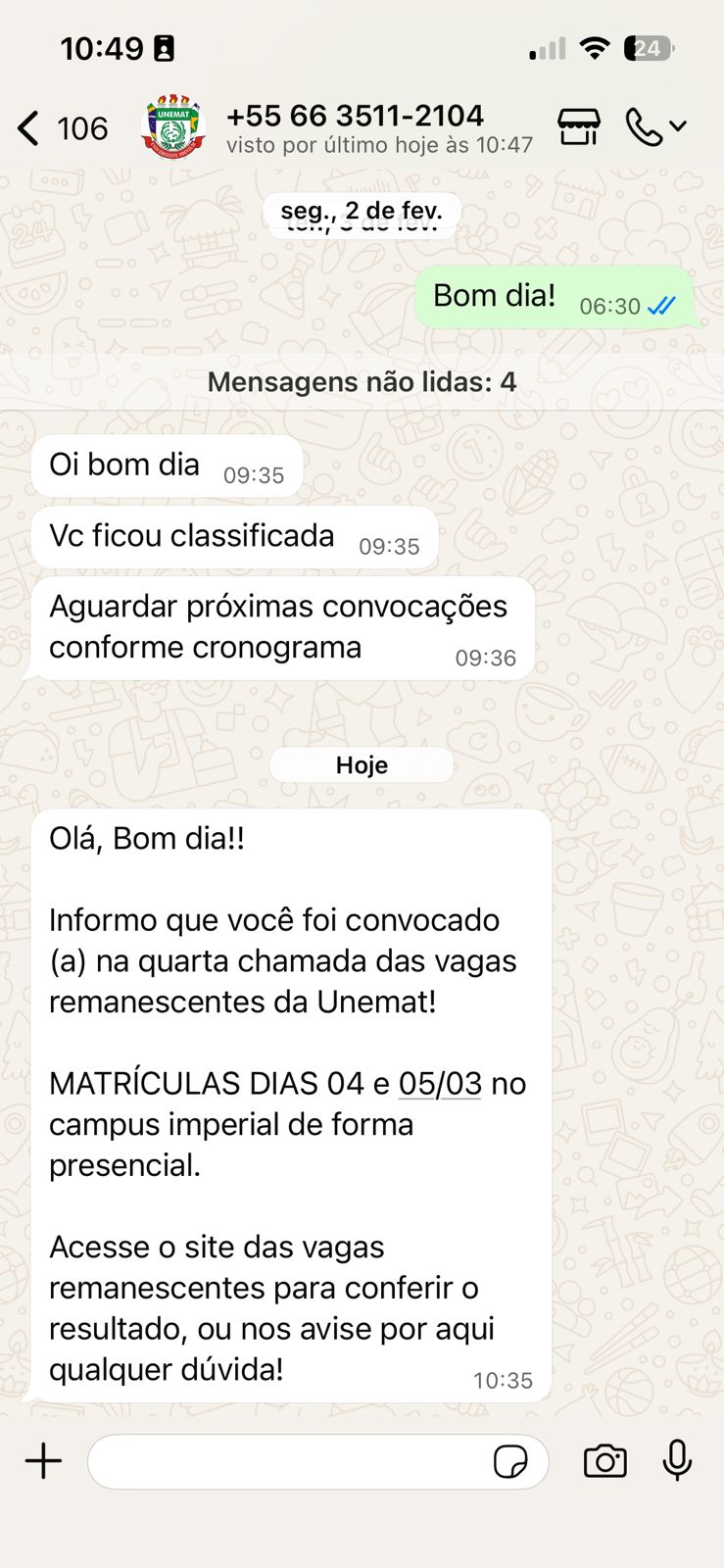Screen dimensions: 724x1568
Task: Tap the underlined date 05/03
Action: coord(440,1084)
